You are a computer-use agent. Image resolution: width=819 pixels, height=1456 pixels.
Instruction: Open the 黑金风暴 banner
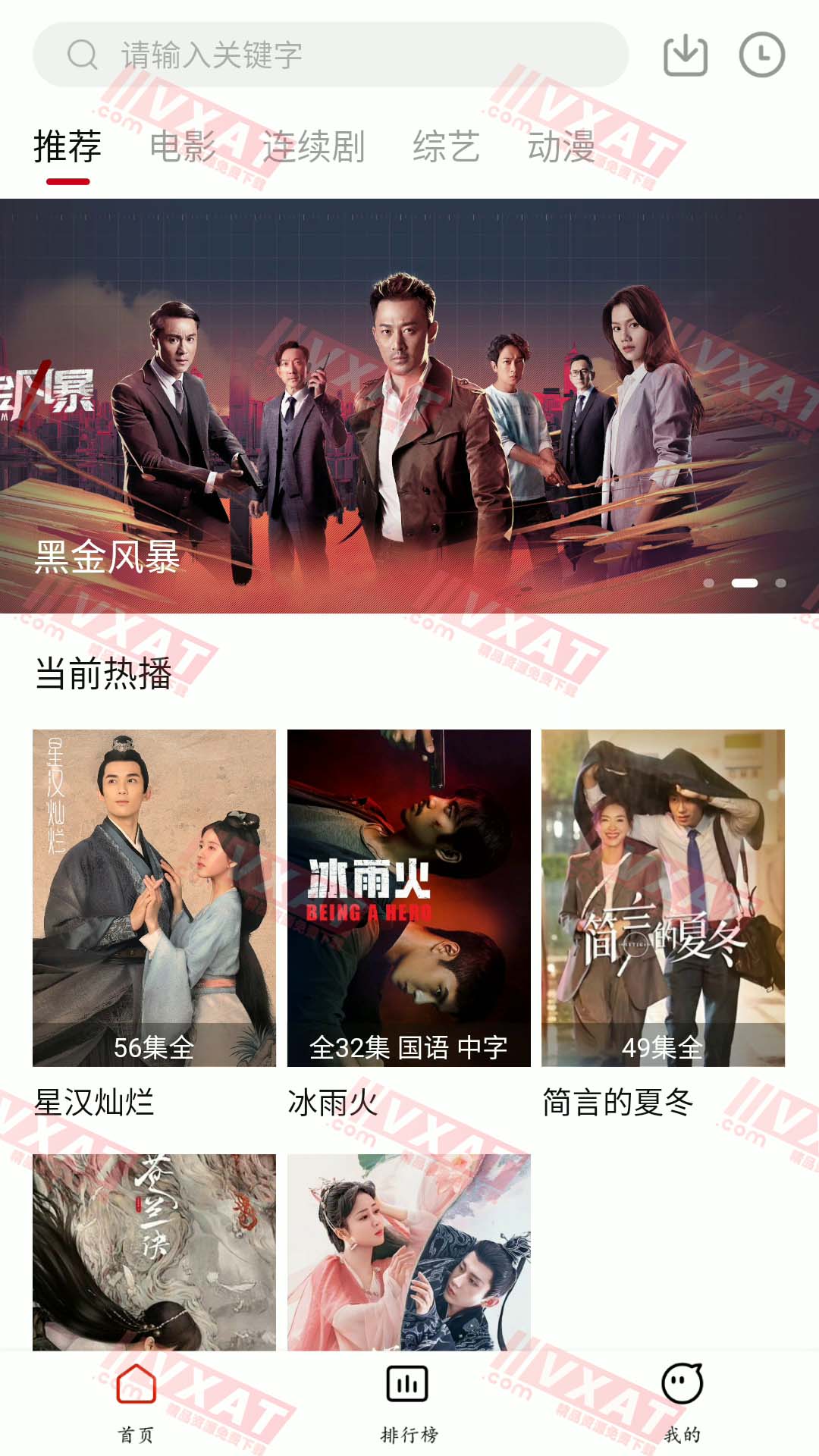pyautogui.click(x=409, y=406)
